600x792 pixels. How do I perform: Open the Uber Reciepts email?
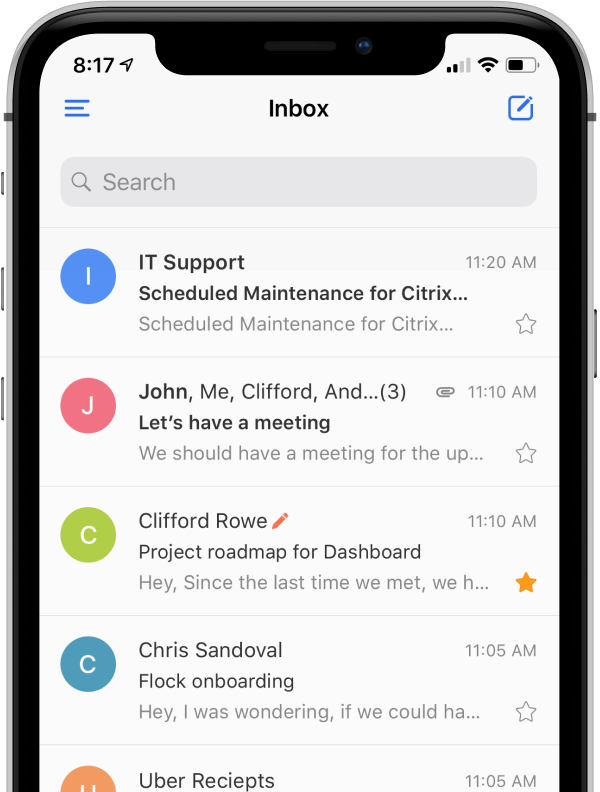pos(302,778)
